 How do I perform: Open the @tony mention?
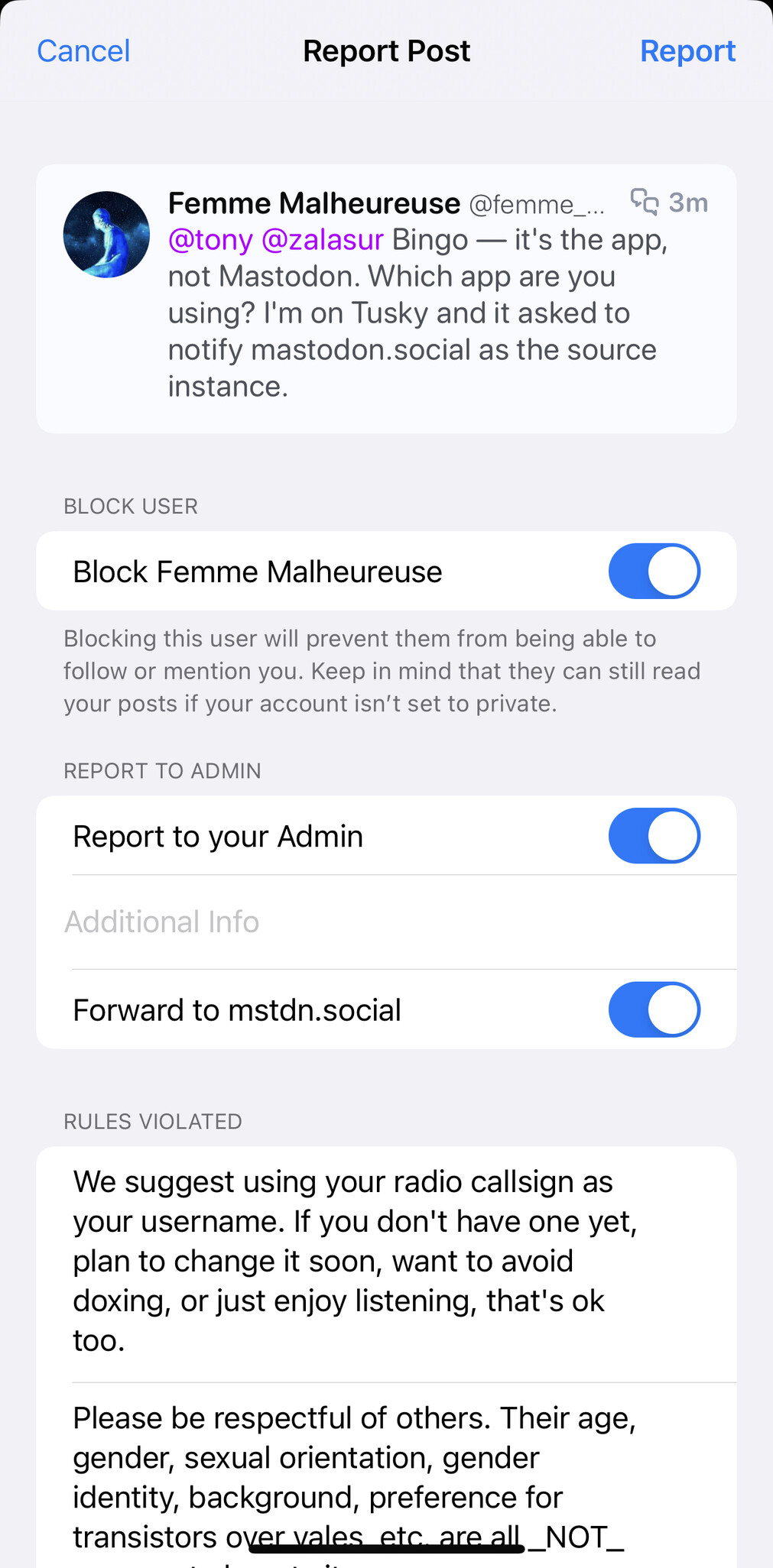[x=210, y=240]
